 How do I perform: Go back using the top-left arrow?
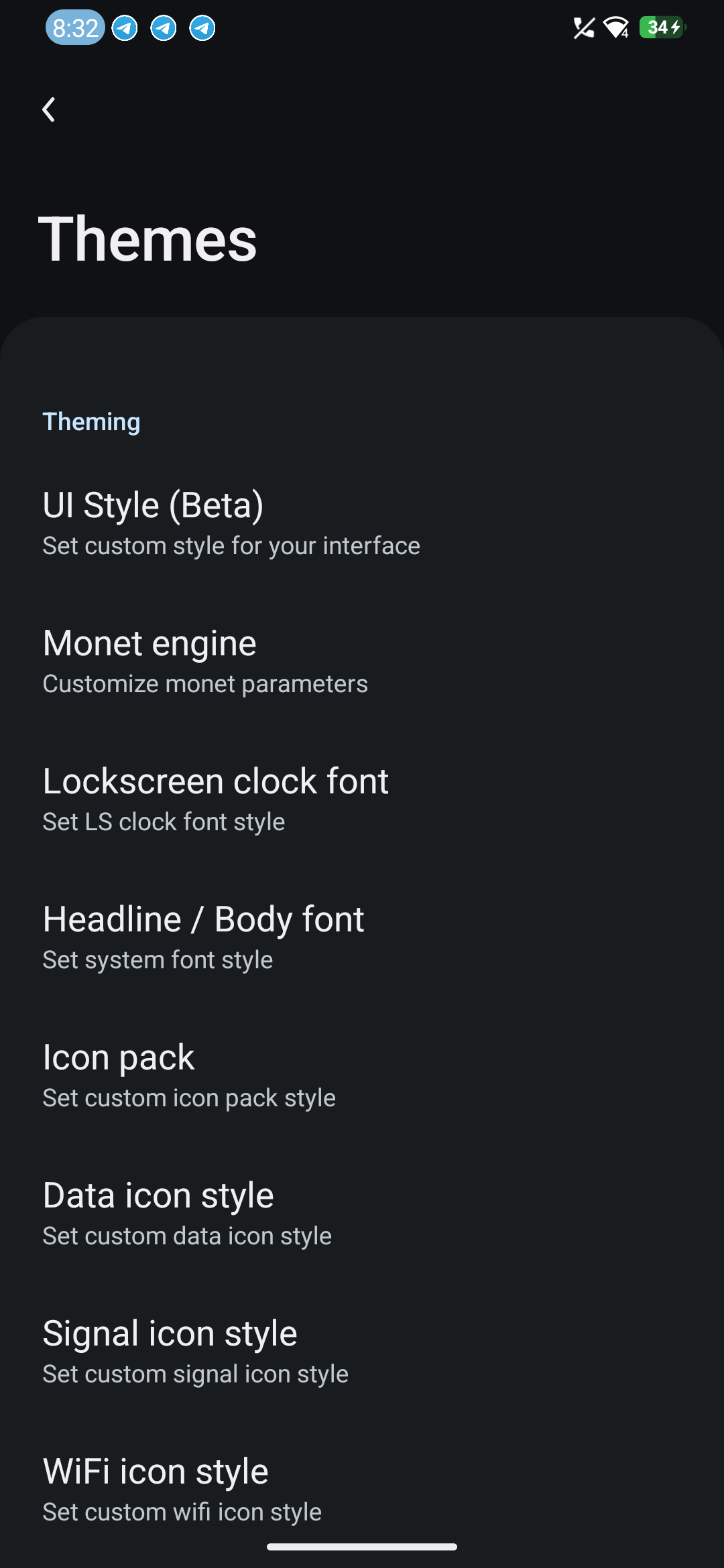(49, 110)
